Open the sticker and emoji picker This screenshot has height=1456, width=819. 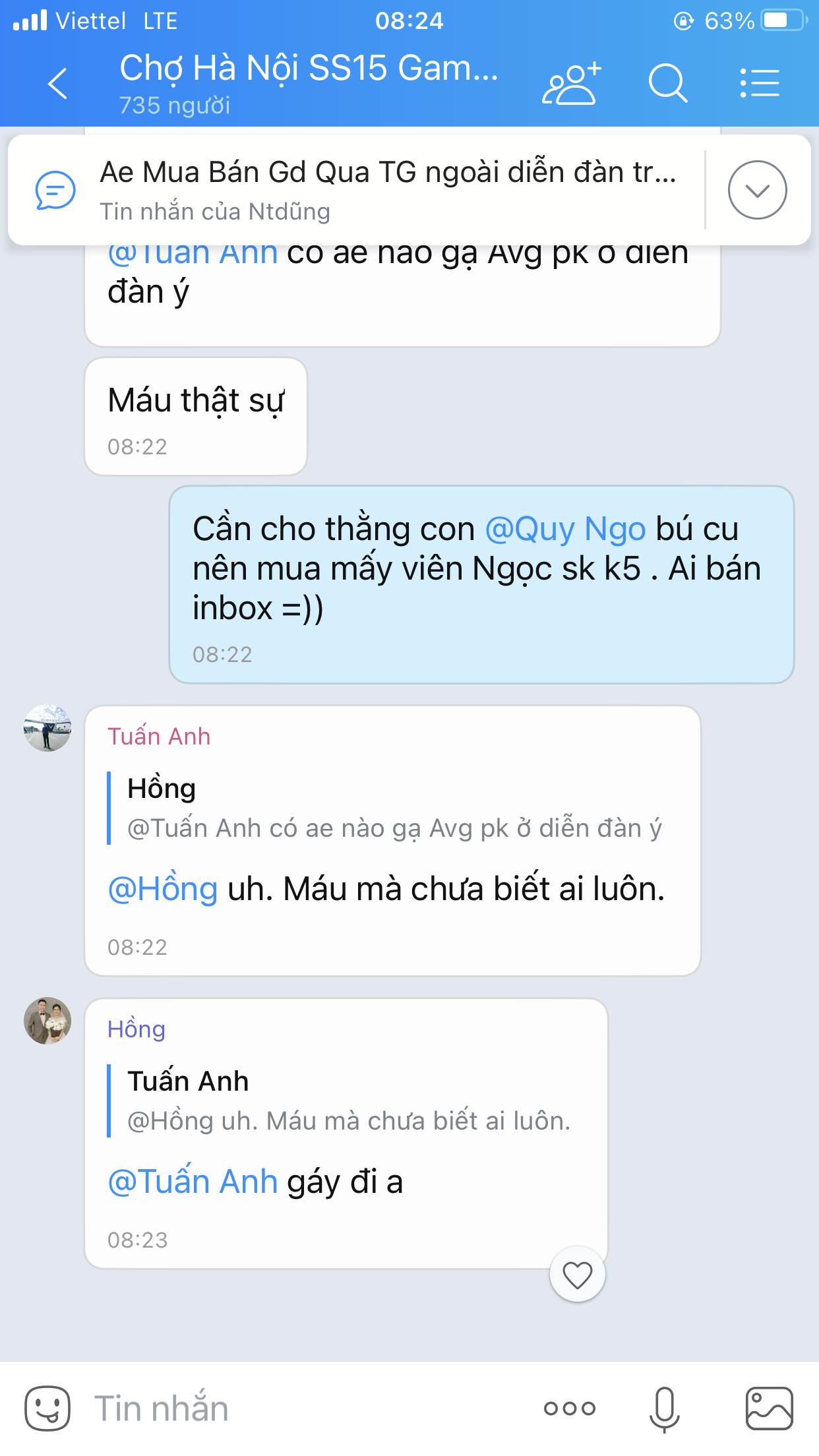pos(47,1409)
